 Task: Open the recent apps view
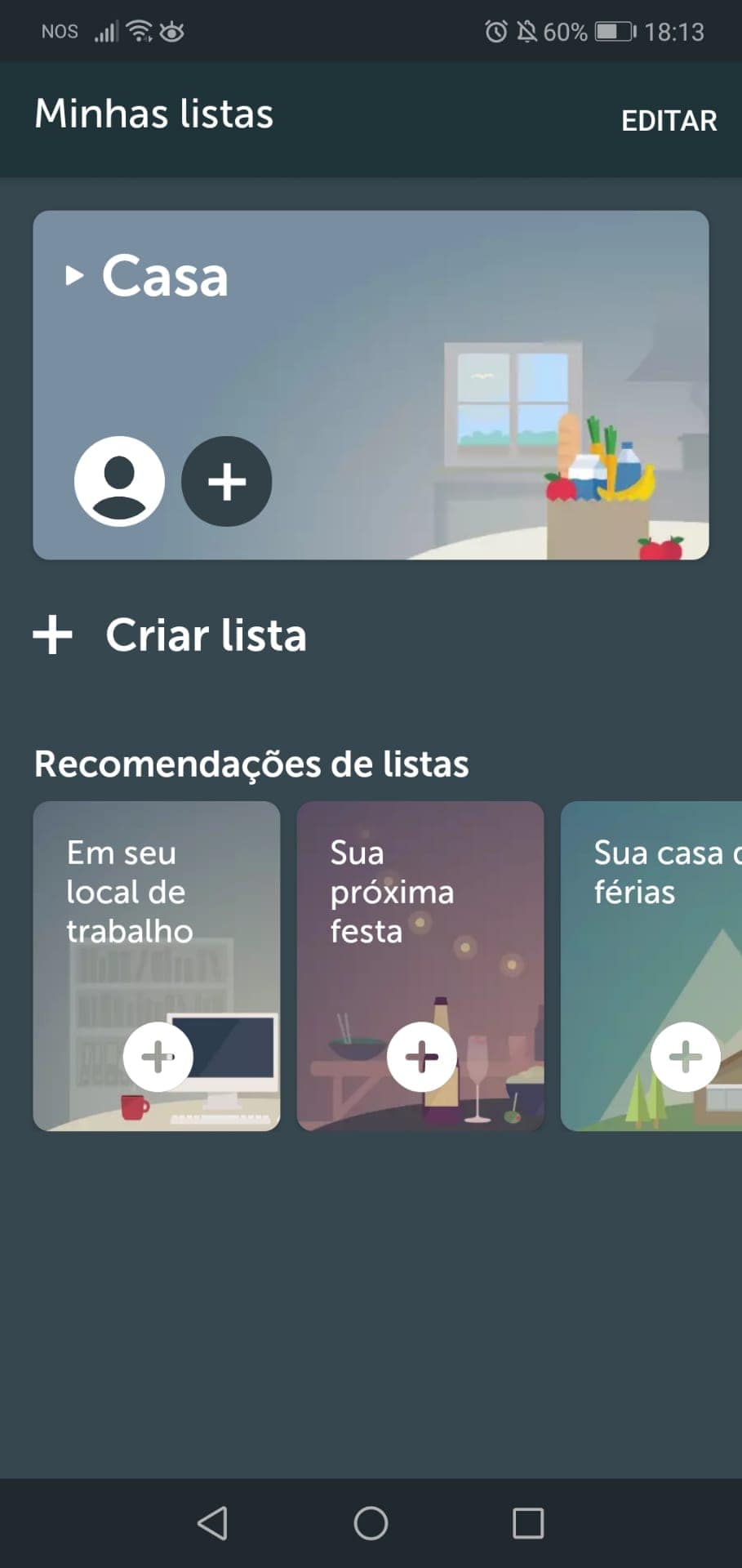(527, 1523)
